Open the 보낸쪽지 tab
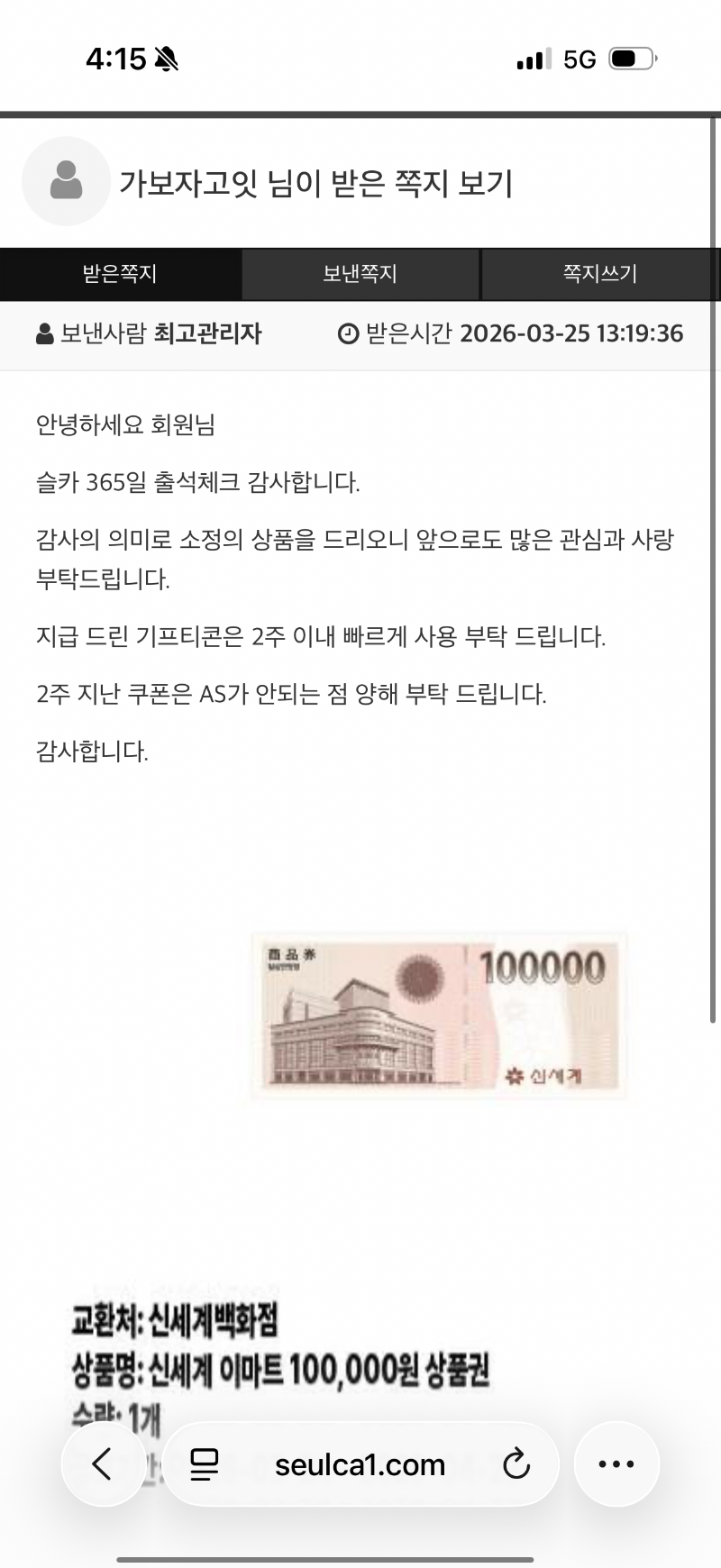The image size is (721, 1568). click(360, 274)
